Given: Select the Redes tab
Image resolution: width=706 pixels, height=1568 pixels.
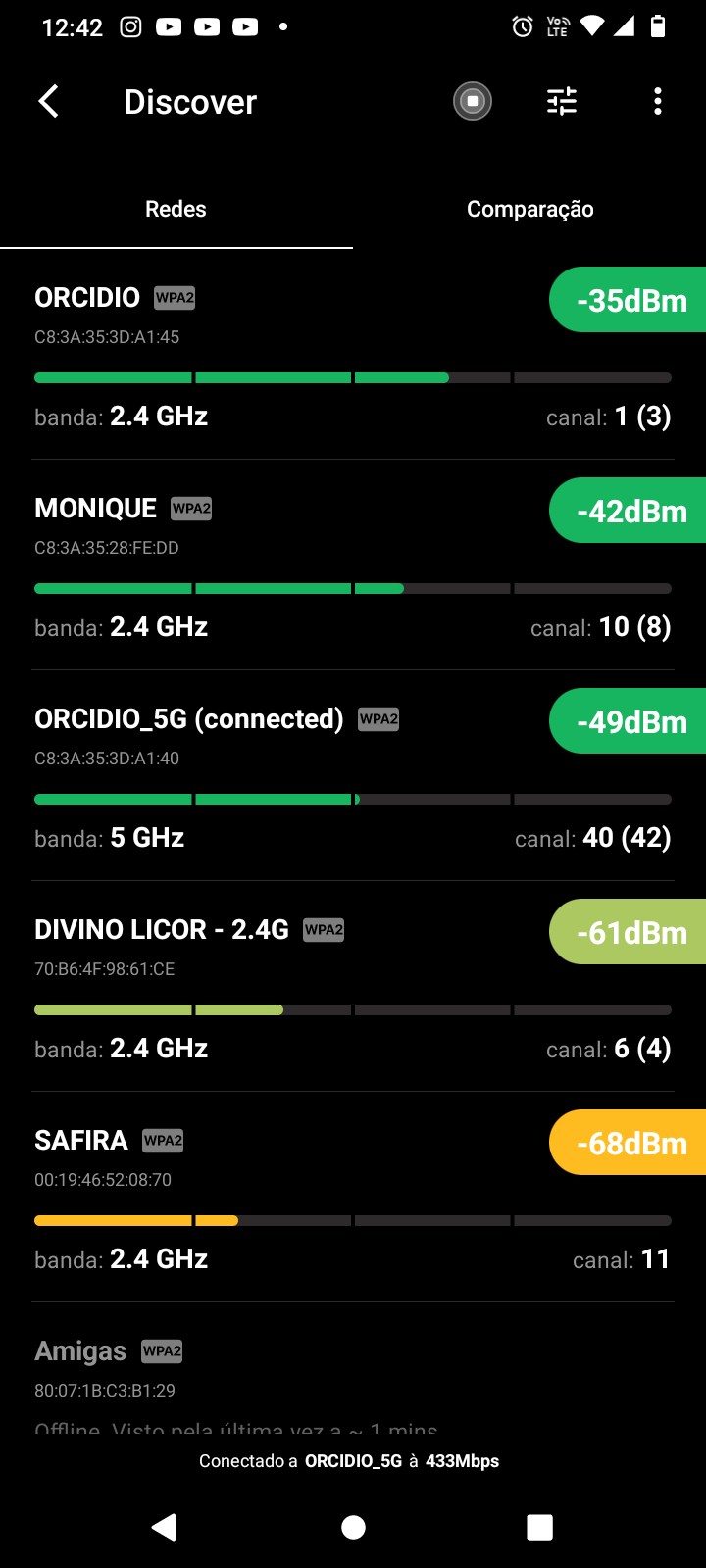Looking at the screenshot, I should (176, 209).
